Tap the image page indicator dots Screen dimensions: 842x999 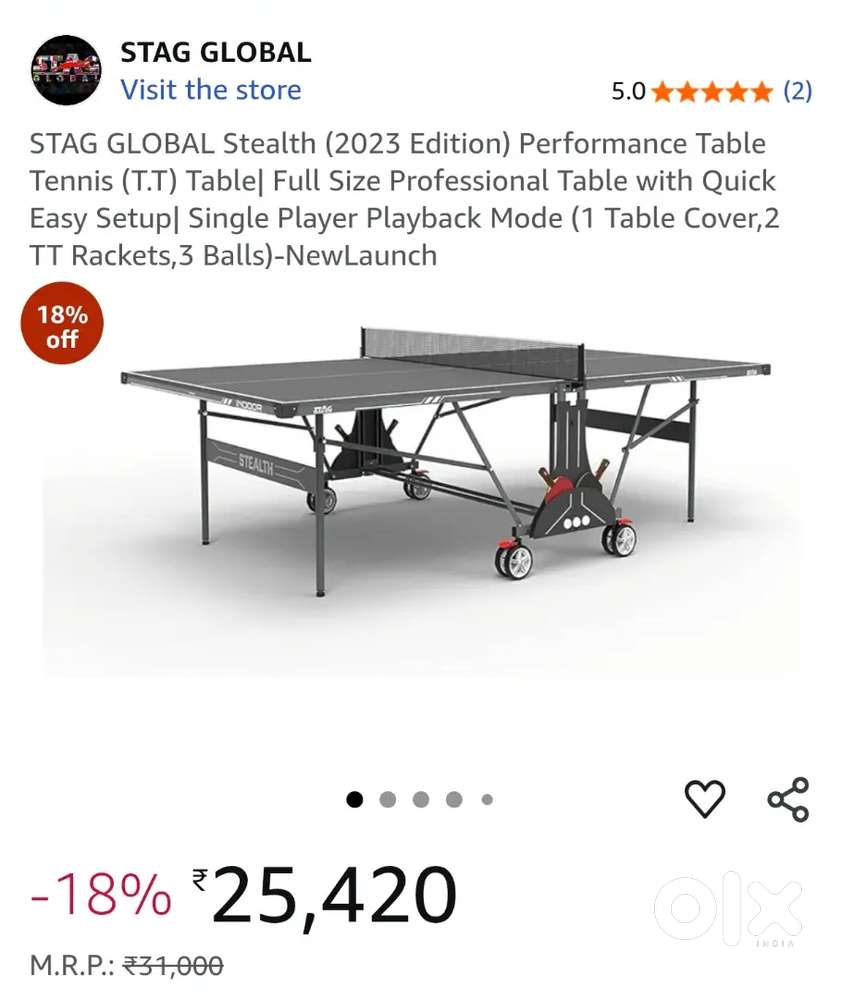pyautogui.click(x=420, y=799)
